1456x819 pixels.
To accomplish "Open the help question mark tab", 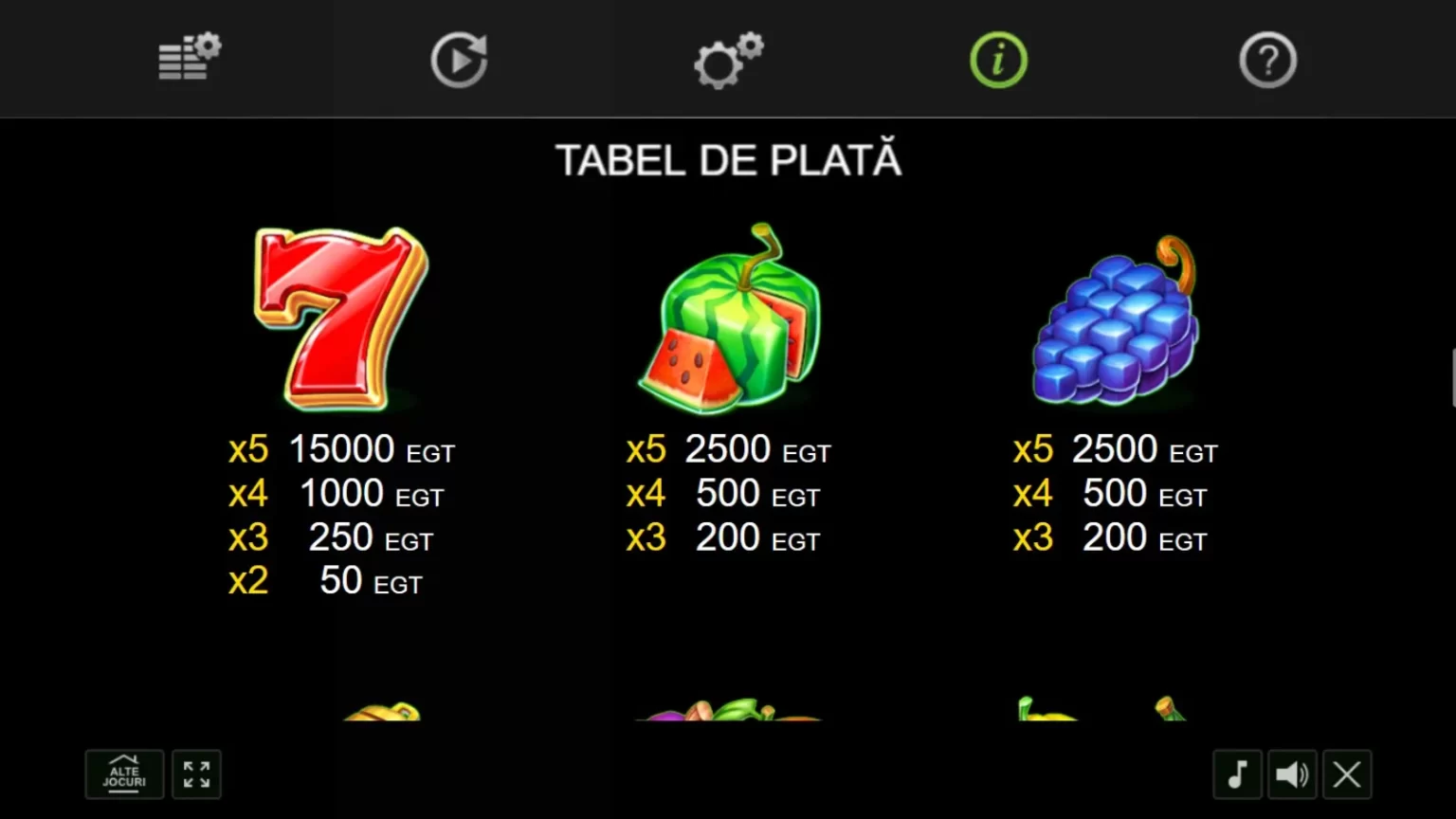I will (1267, 60).
